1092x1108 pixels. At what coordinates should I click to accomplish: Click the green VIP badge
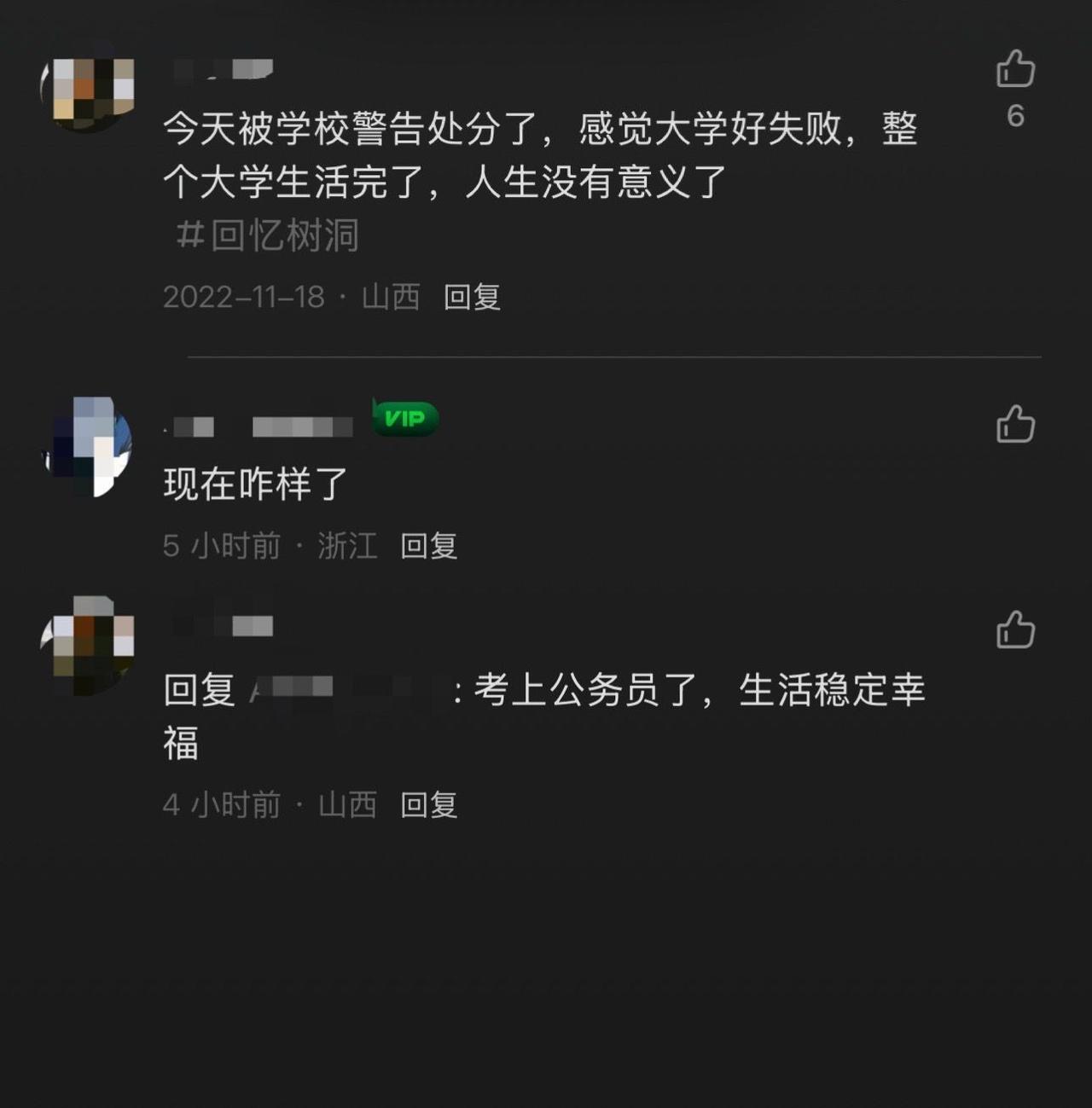tap(404, 419)
